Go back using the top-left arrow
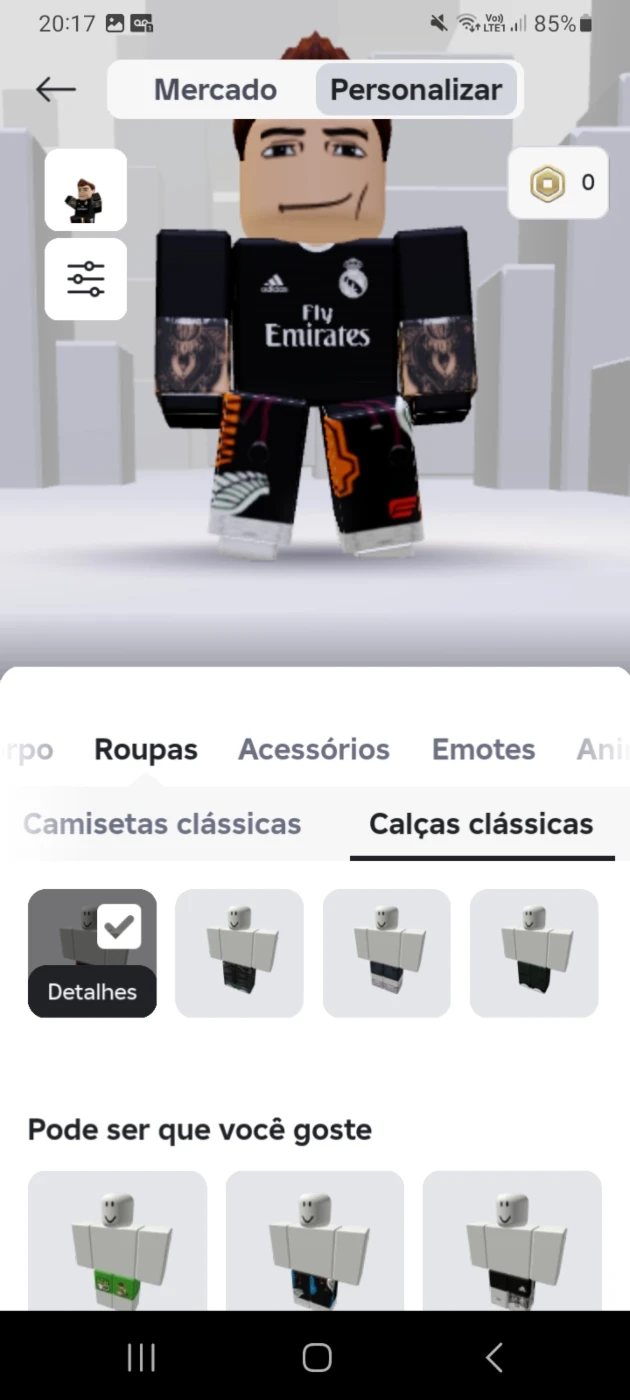Viewport: 630px width, 1400px height. pyautogui.click(x=56, y=89)
